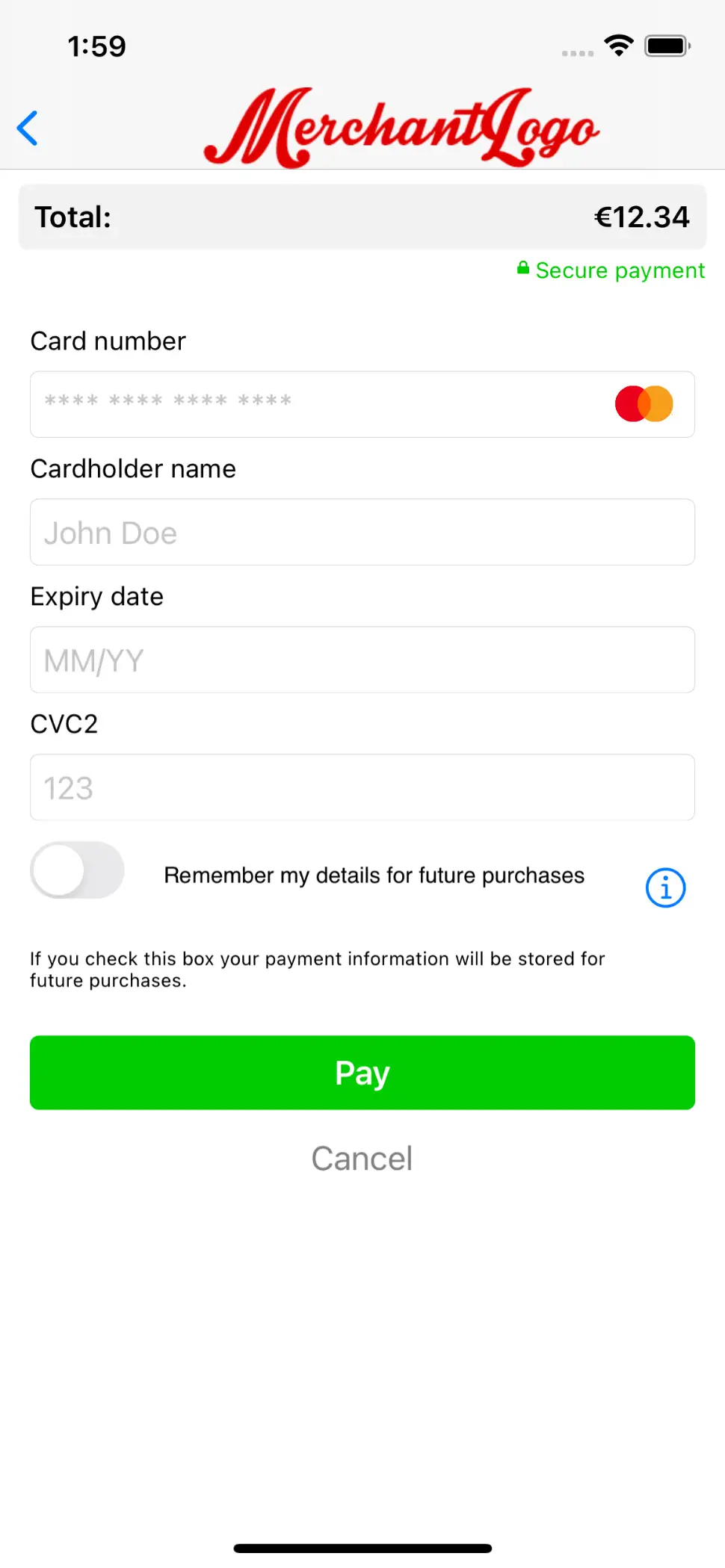The width and height of the screenshot is (725, 1568).
Task: Tap the Cardholder name field
Action: point(362,532)
